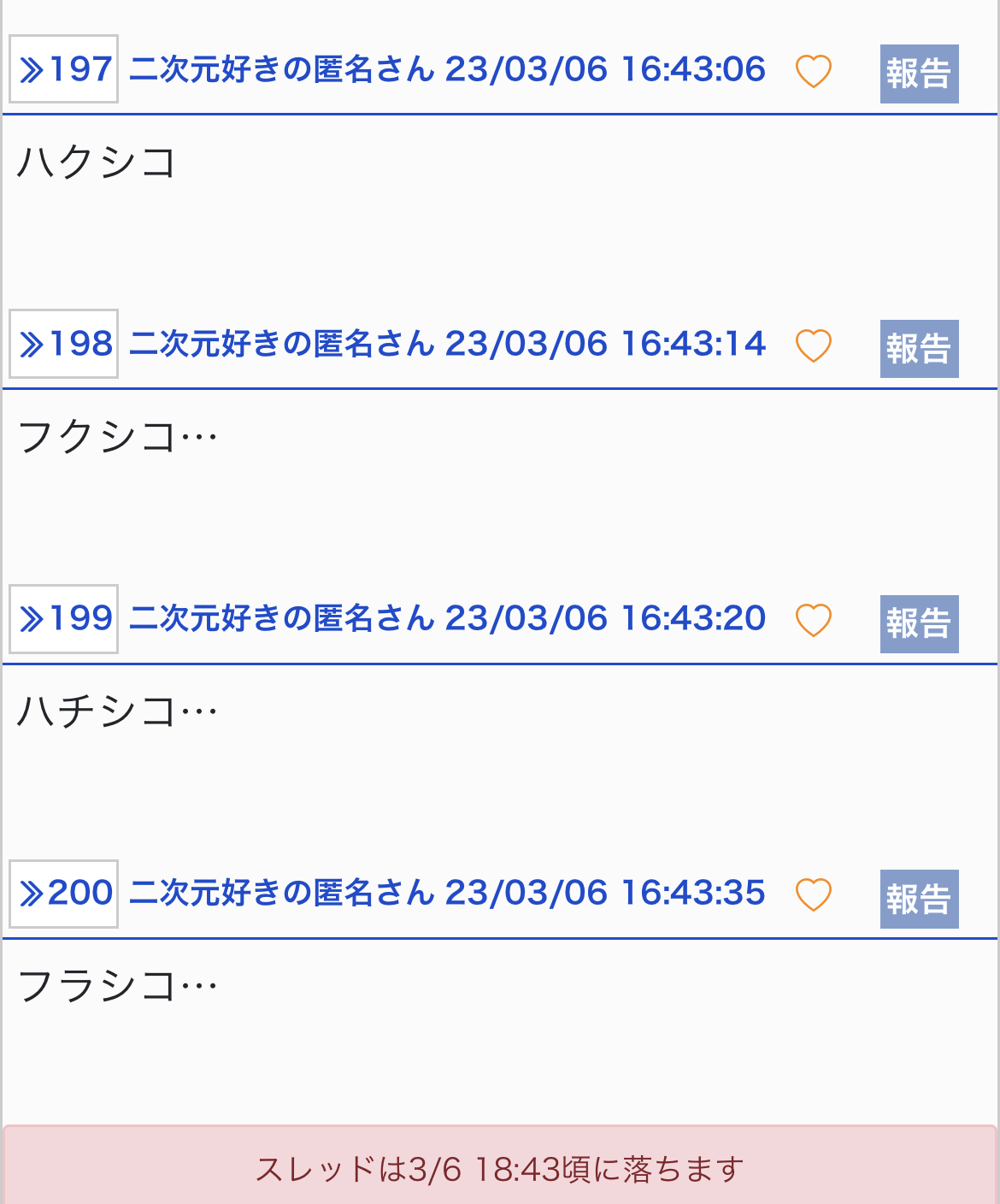
Task: Like post 200 saying フラシコ
Action: coord(813,894)
